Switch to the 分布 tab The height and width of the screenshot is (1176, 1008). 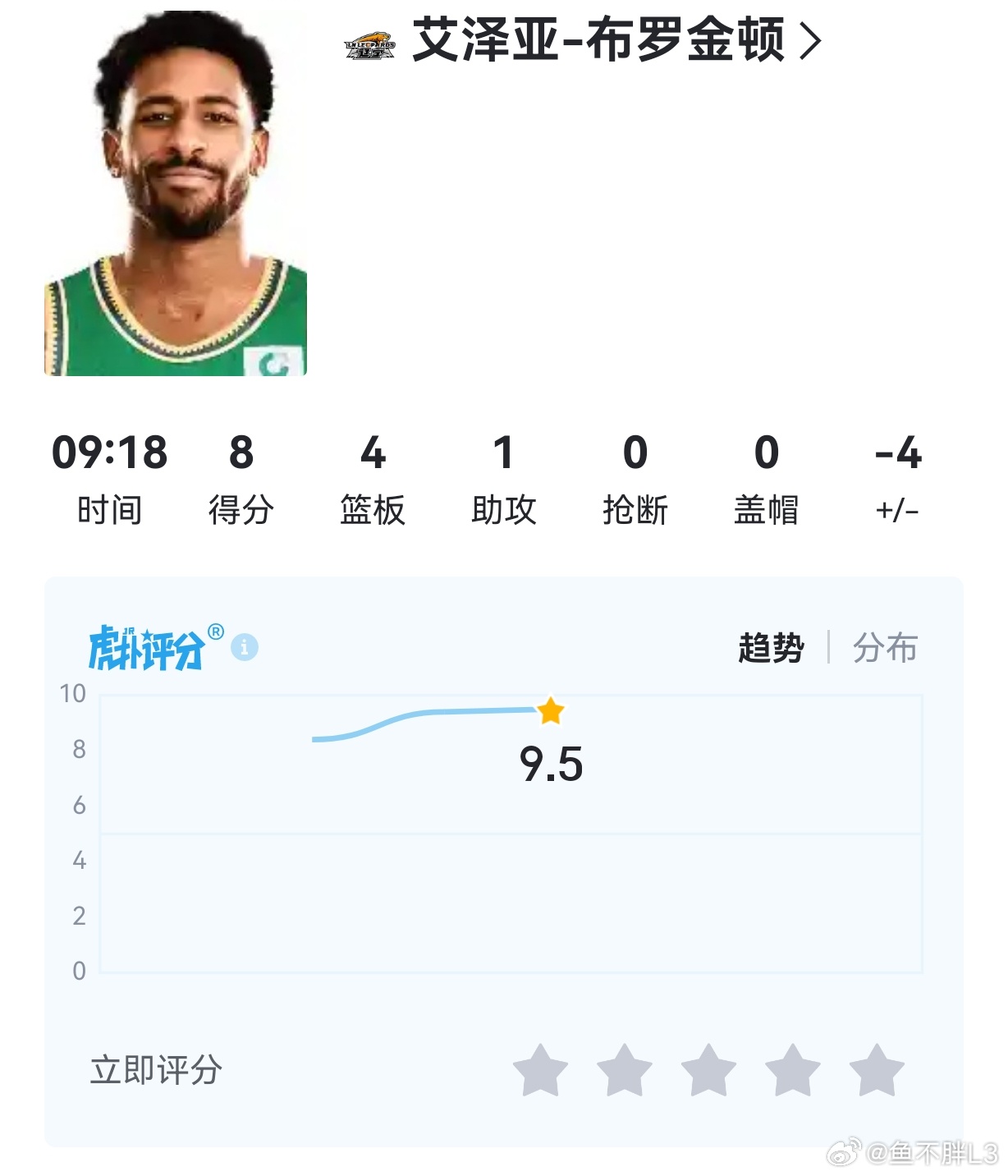(882, 648)
